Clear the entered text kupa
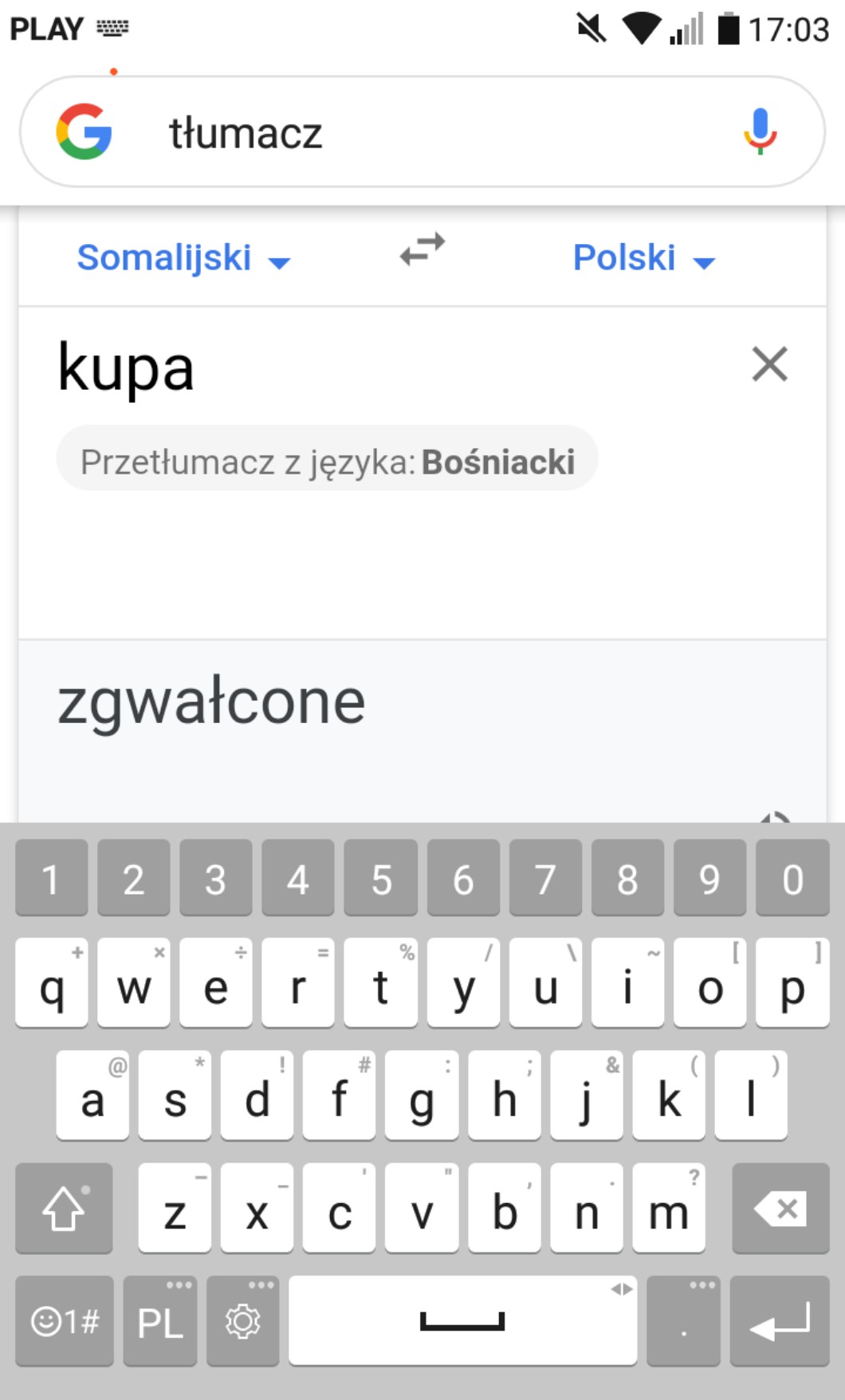845x1400 pixels. (x=769, y=364)
